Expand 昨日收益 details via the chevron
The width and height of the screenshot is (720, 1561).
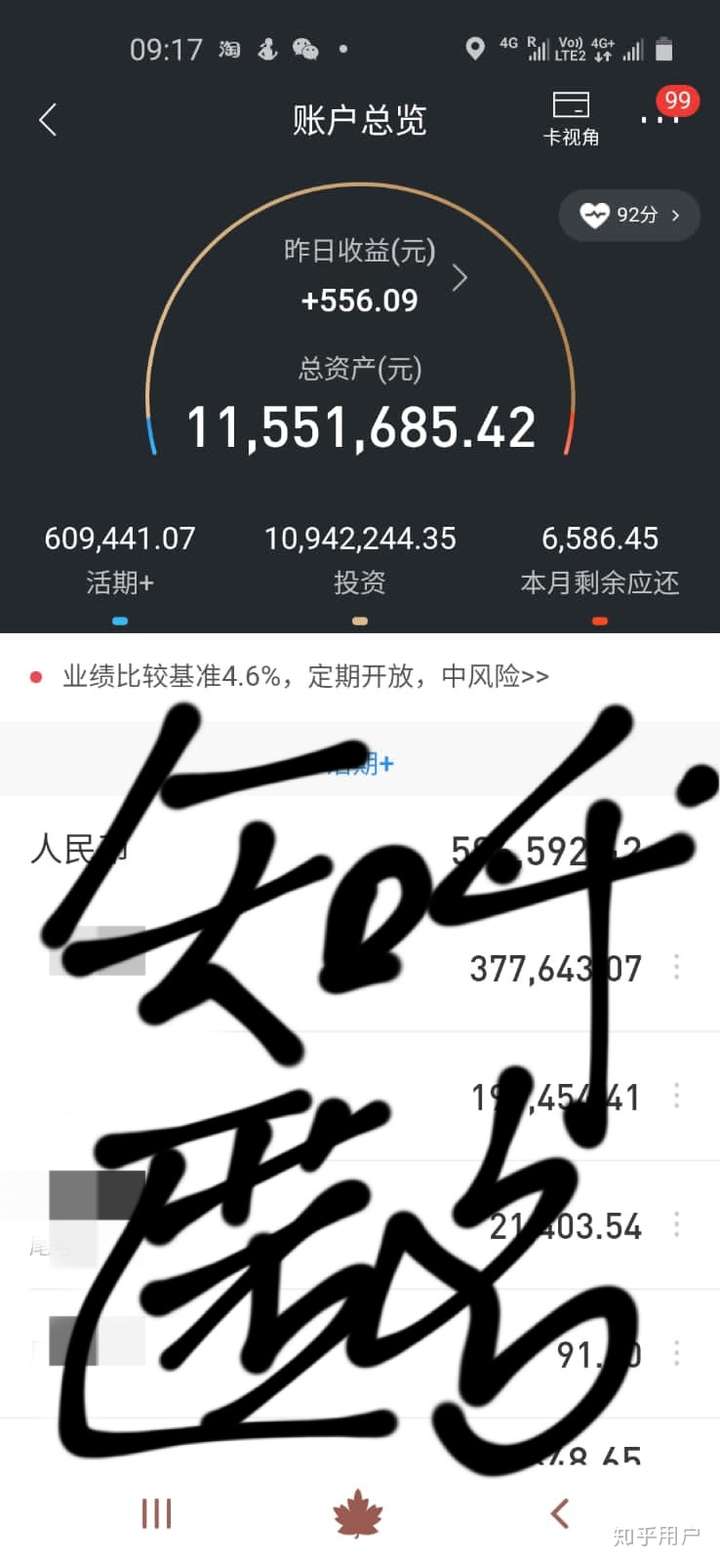click(x=459, y=278)
